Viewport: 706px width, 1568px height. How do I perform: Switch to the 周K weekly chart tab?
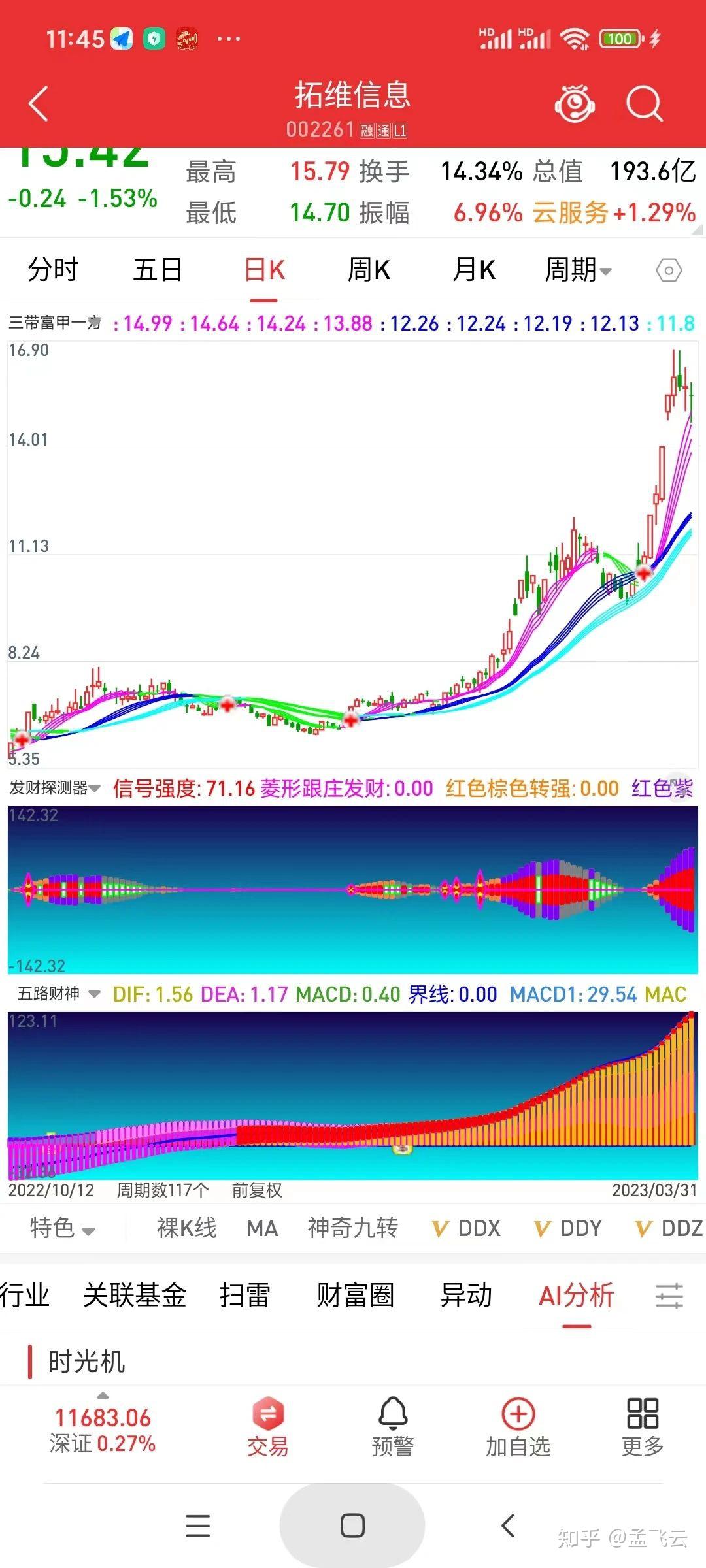(369, 269)
